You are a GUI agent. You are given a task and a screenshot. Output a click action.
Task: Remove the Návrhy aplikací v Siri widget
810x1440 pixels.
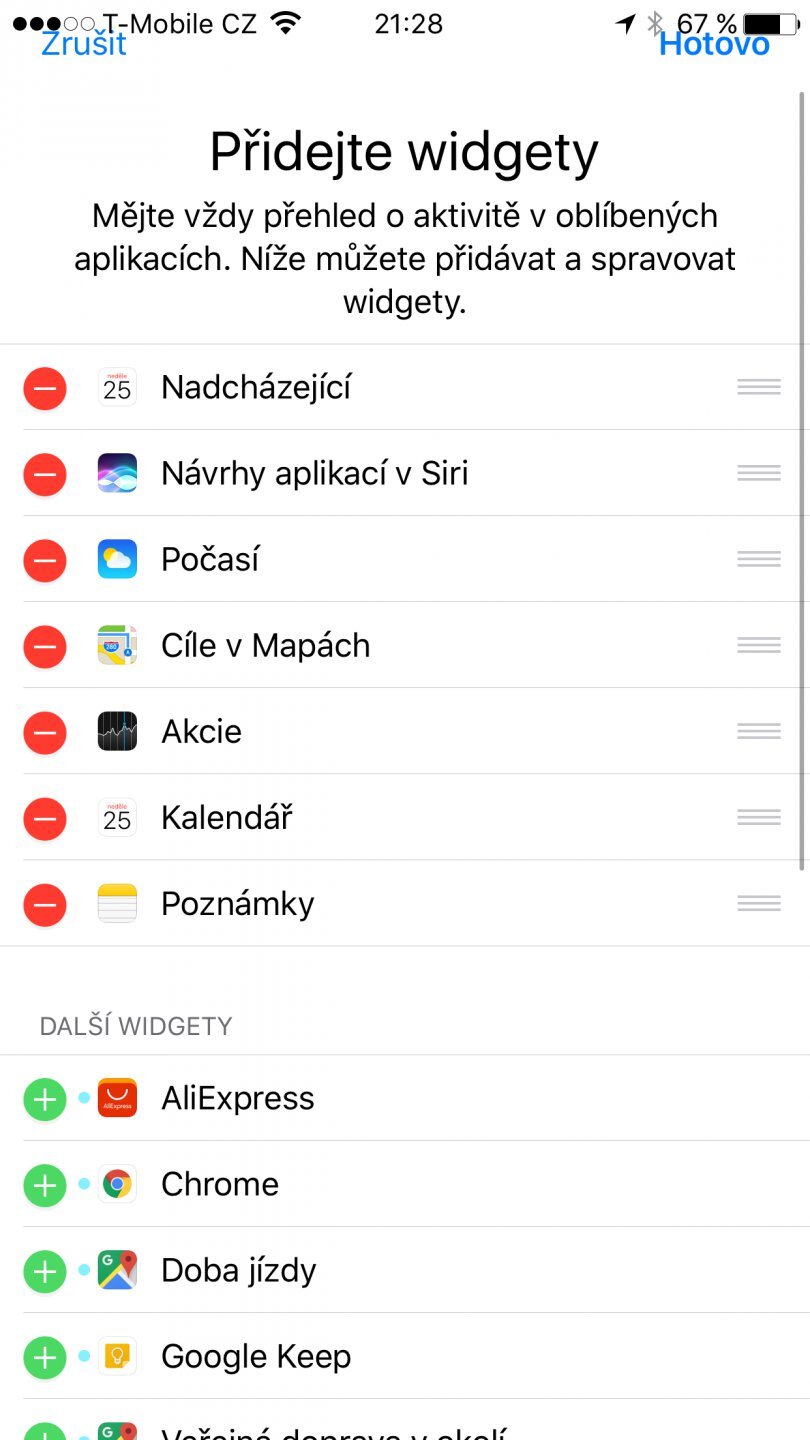(45, 474)
